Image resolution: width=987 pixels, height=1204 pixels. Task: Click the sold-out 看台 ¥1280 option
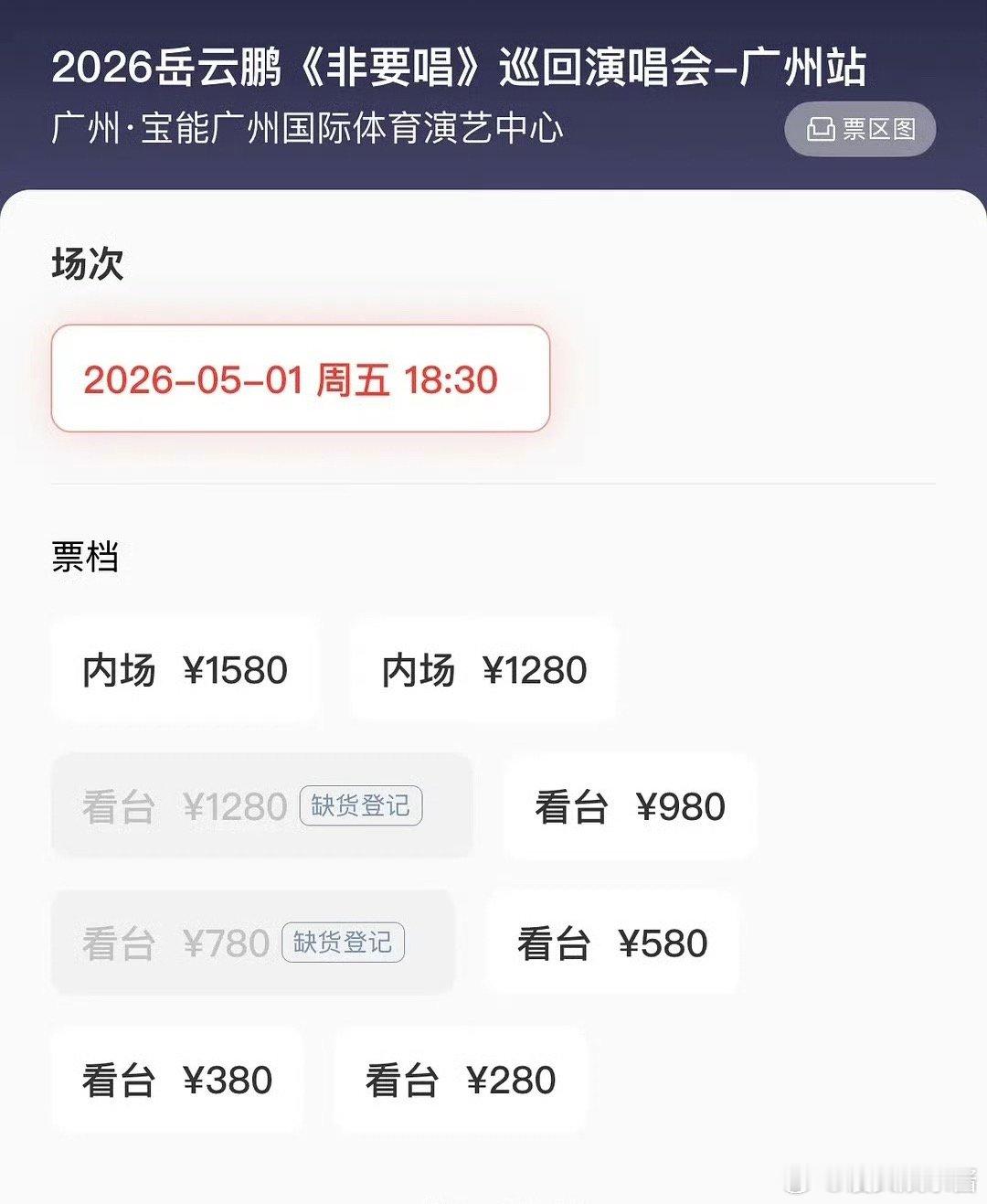(183, 805)
